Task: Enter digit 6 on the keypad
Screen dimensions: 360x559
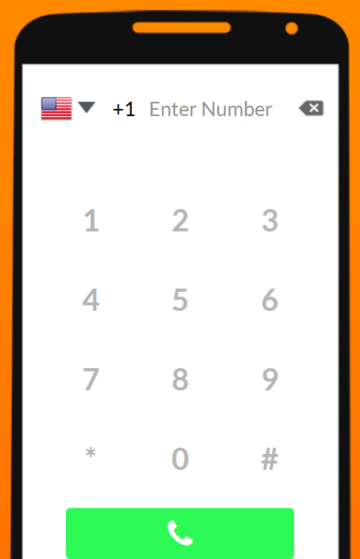Action: click(270, 300)
